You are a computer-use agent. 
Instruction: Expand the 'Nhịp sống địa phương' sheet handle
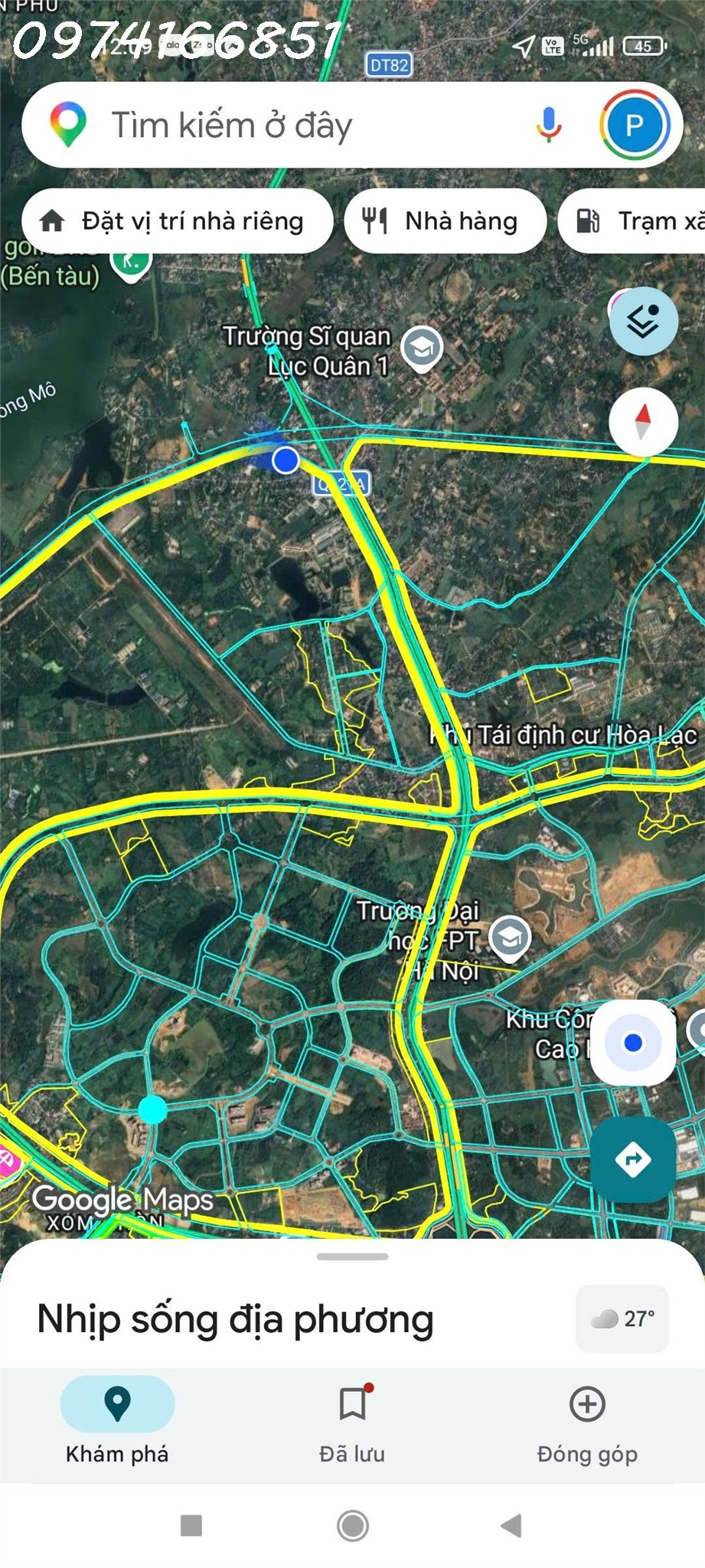pyautogui.click(x=352, y=1256)
